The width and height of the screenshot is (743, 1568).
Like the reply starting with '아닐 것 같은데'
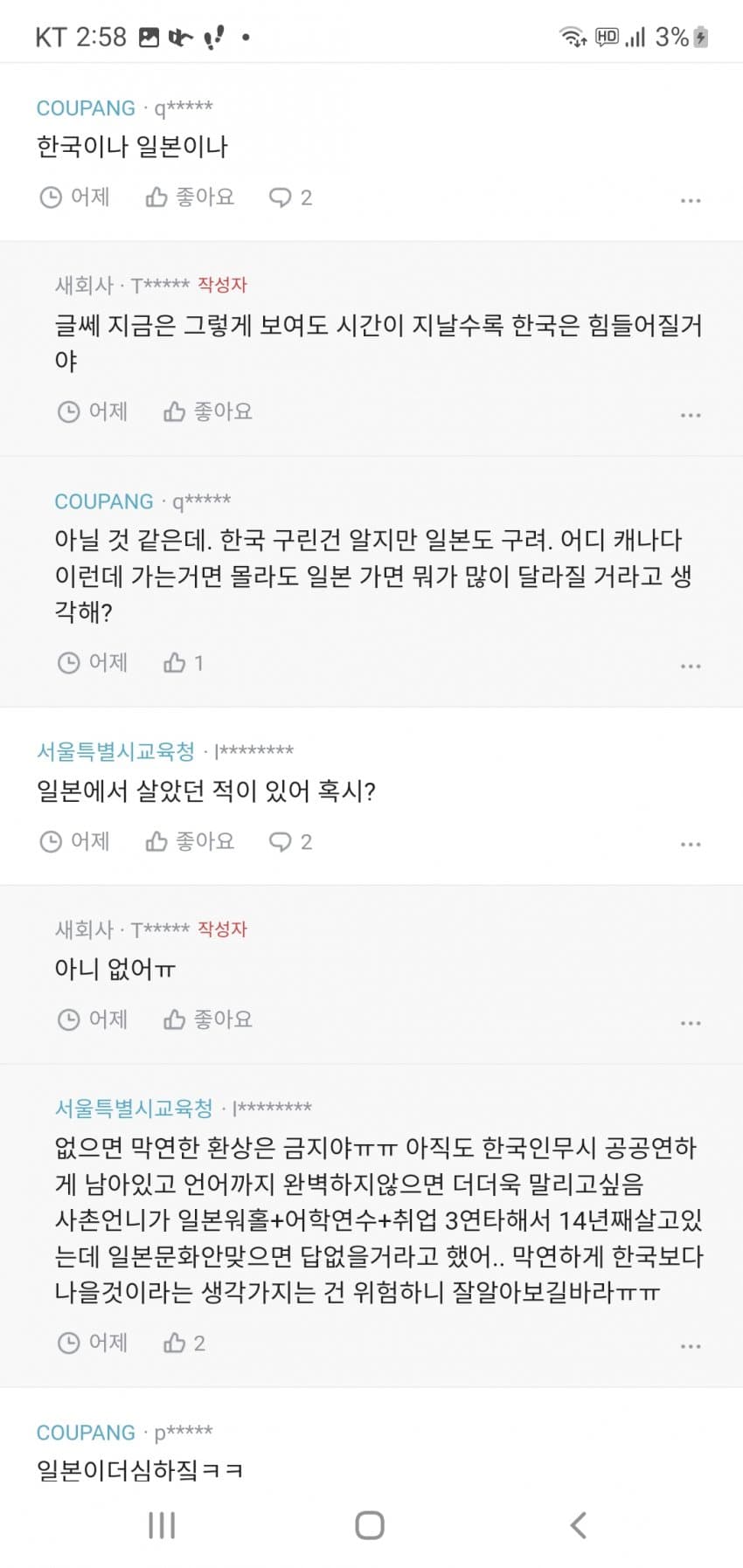[184, 663]
